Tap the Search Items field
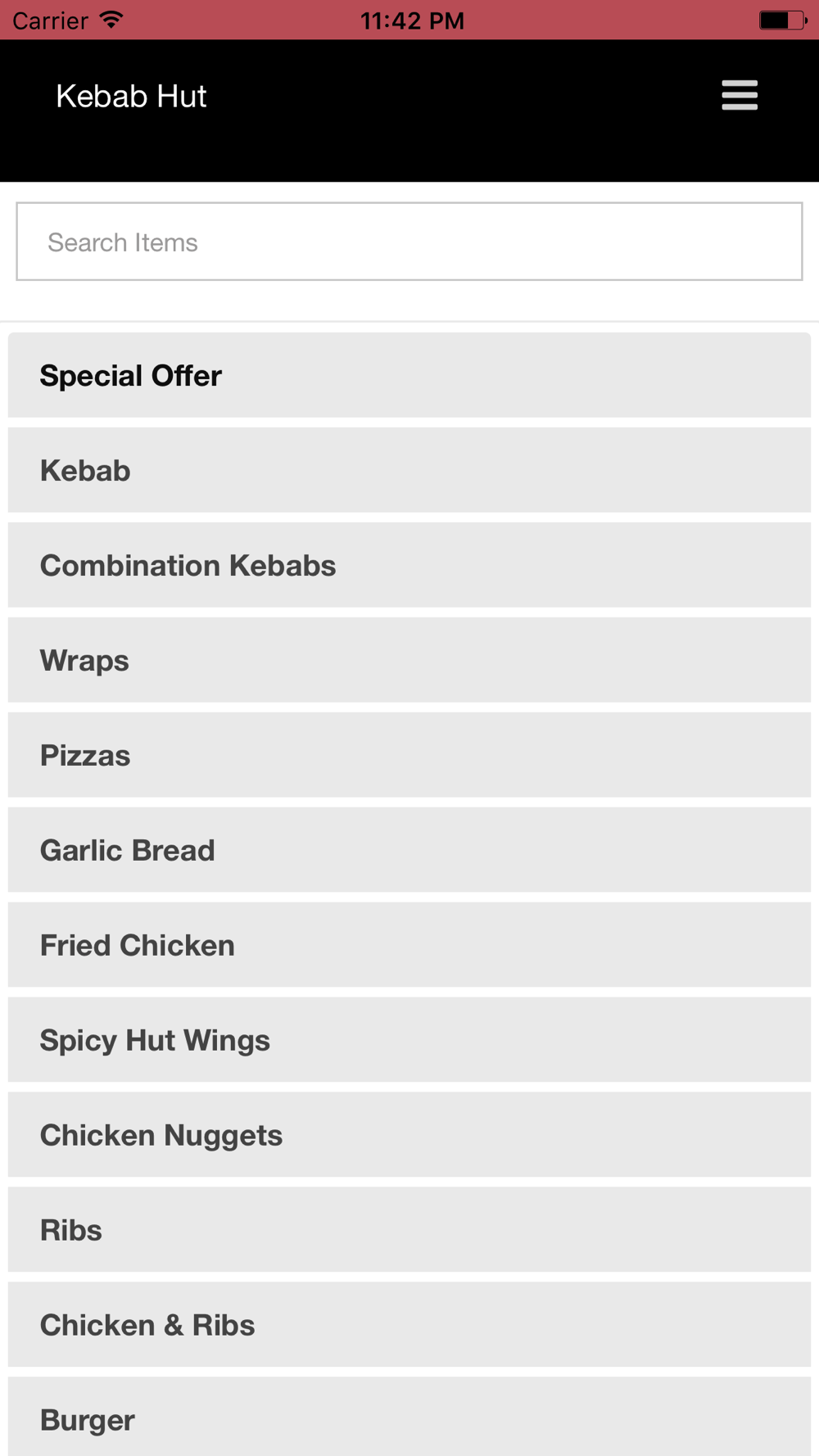 409,242
